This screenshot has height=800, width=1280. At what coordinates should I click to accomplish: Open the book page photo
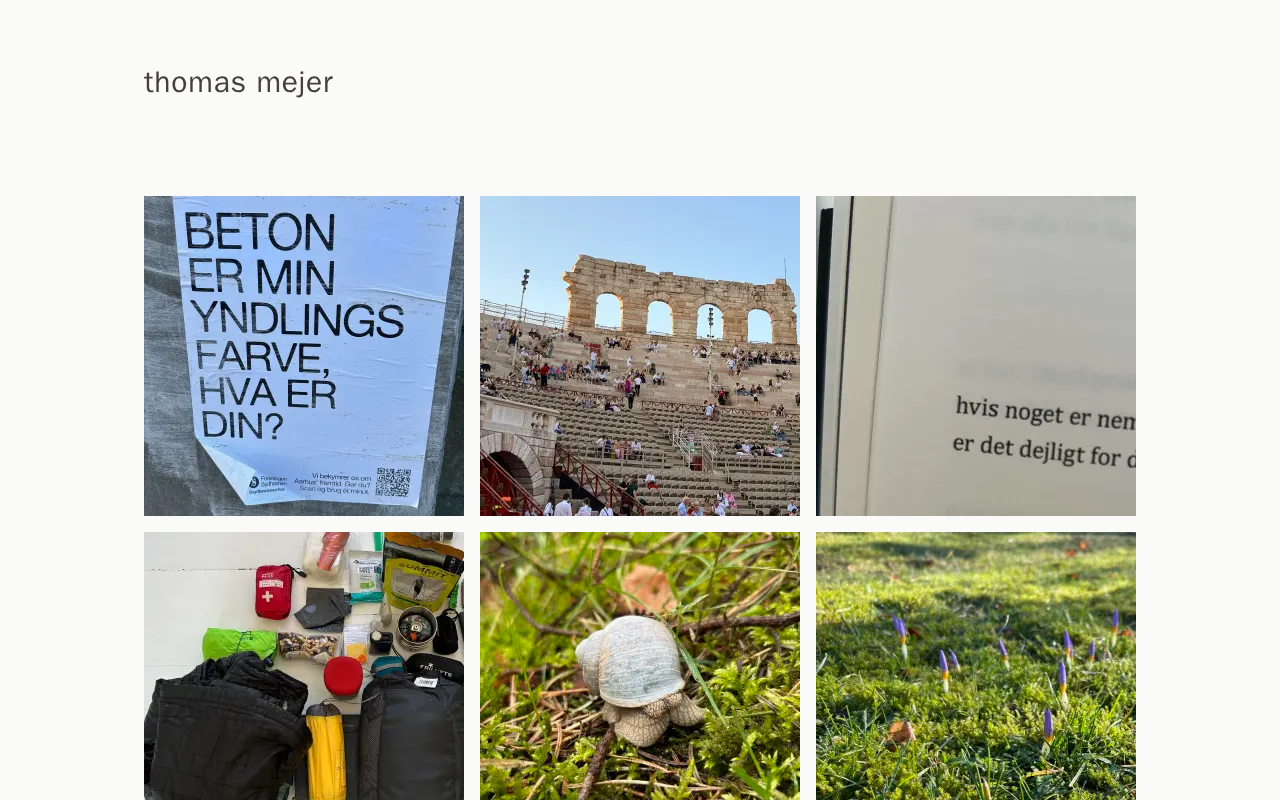click(976, 356)
